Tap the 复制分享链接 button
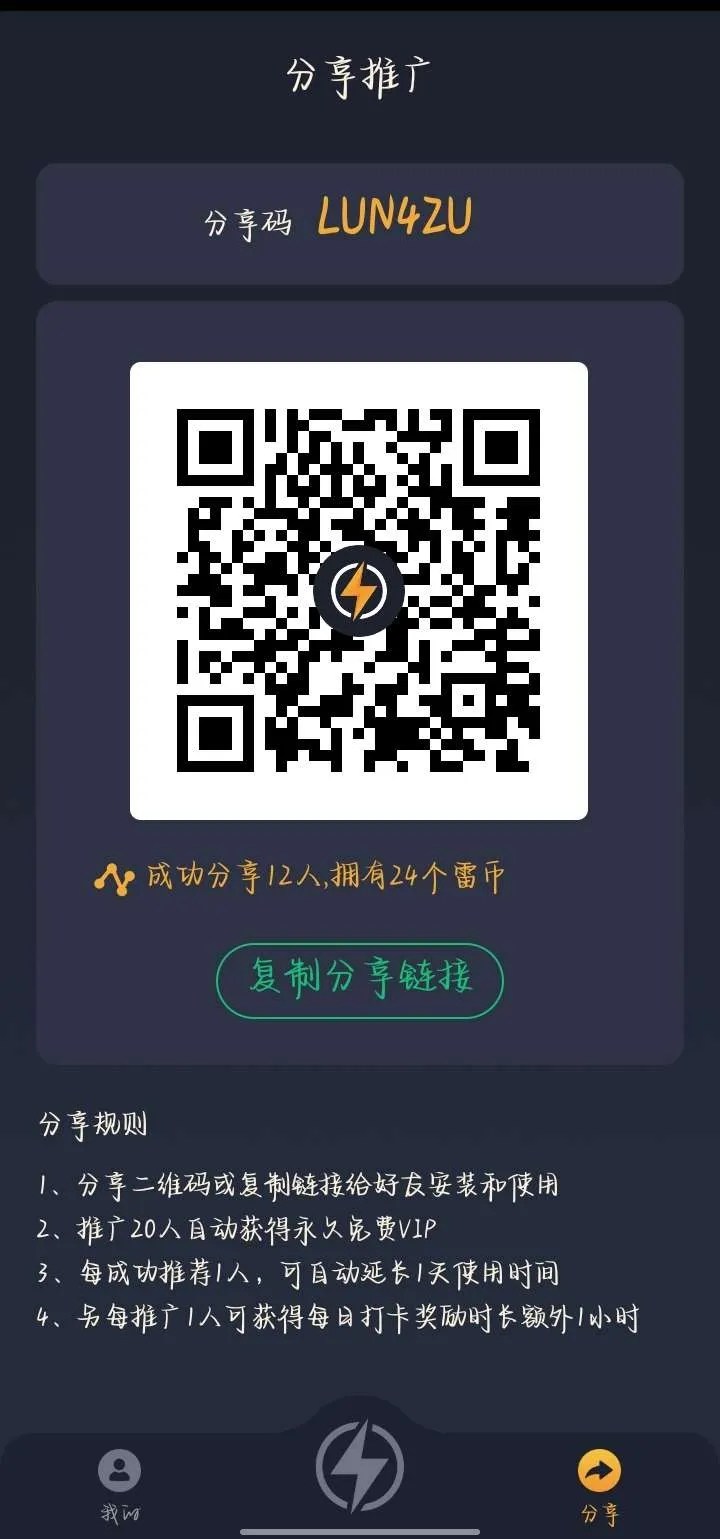 point(360,980)
